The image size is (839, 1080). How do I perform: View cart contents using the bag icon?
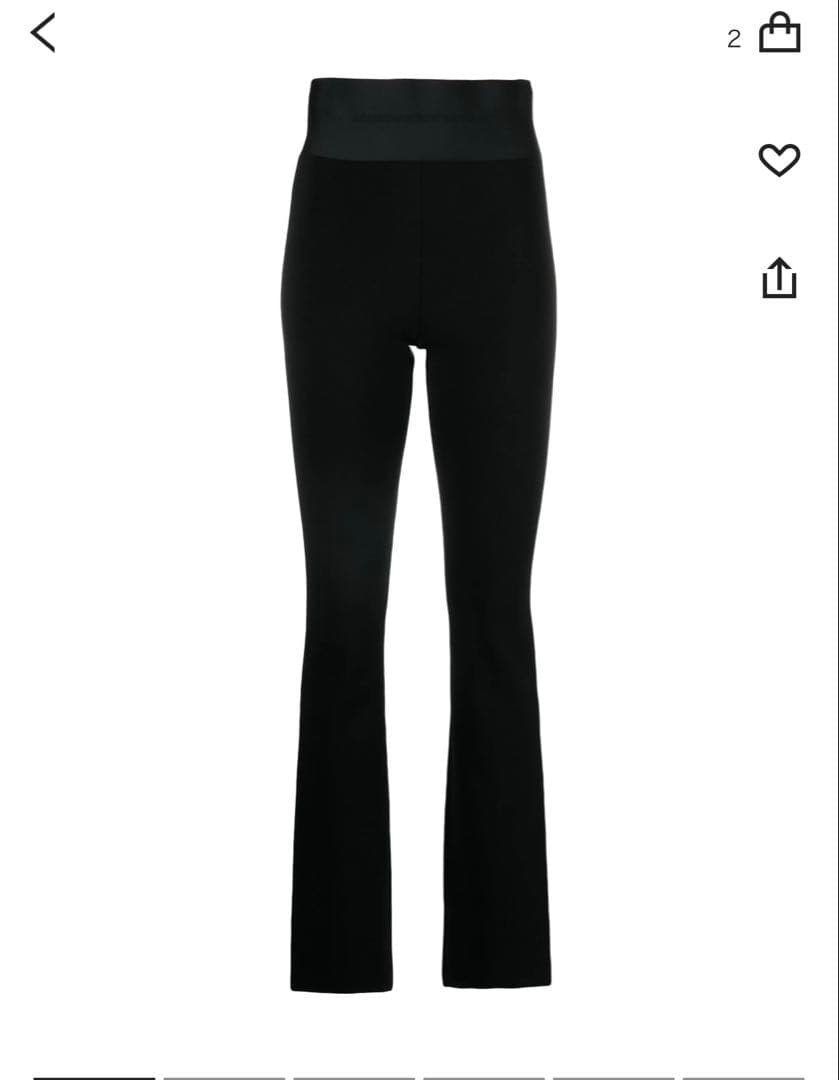pos(781,32)
